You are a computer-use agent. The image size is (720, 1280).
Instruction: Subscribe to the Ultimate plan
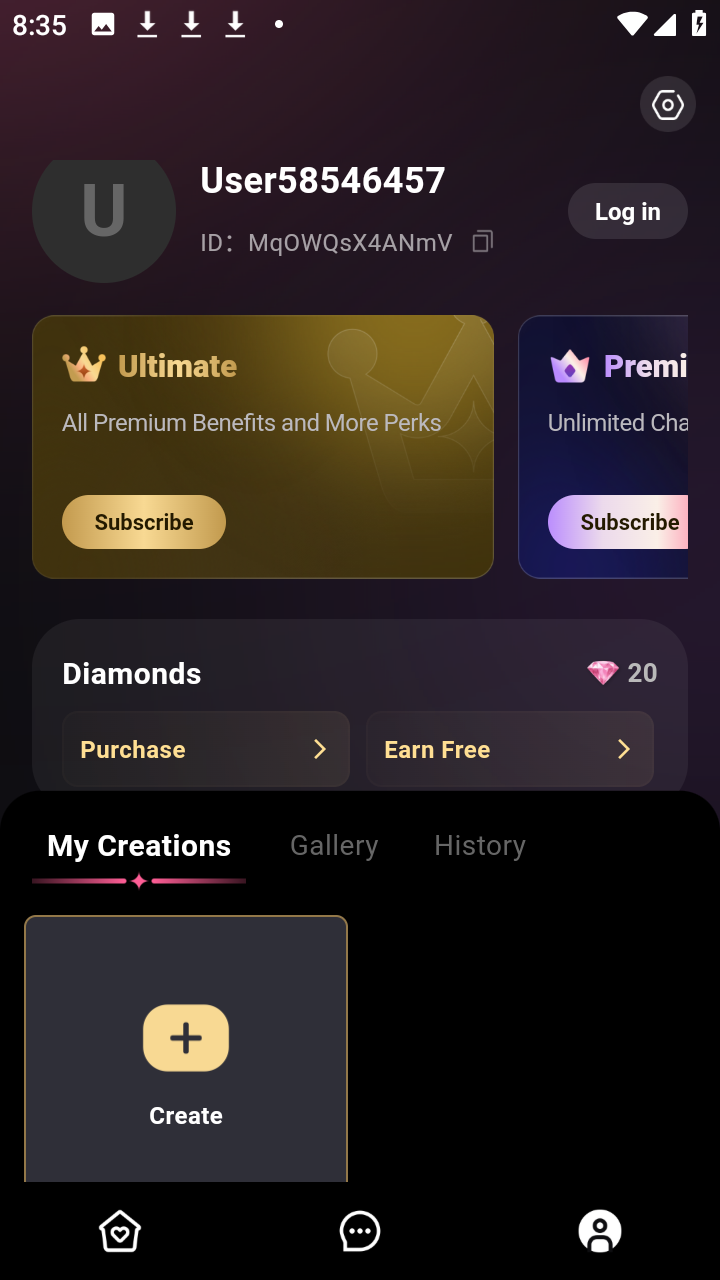point(144,522)
